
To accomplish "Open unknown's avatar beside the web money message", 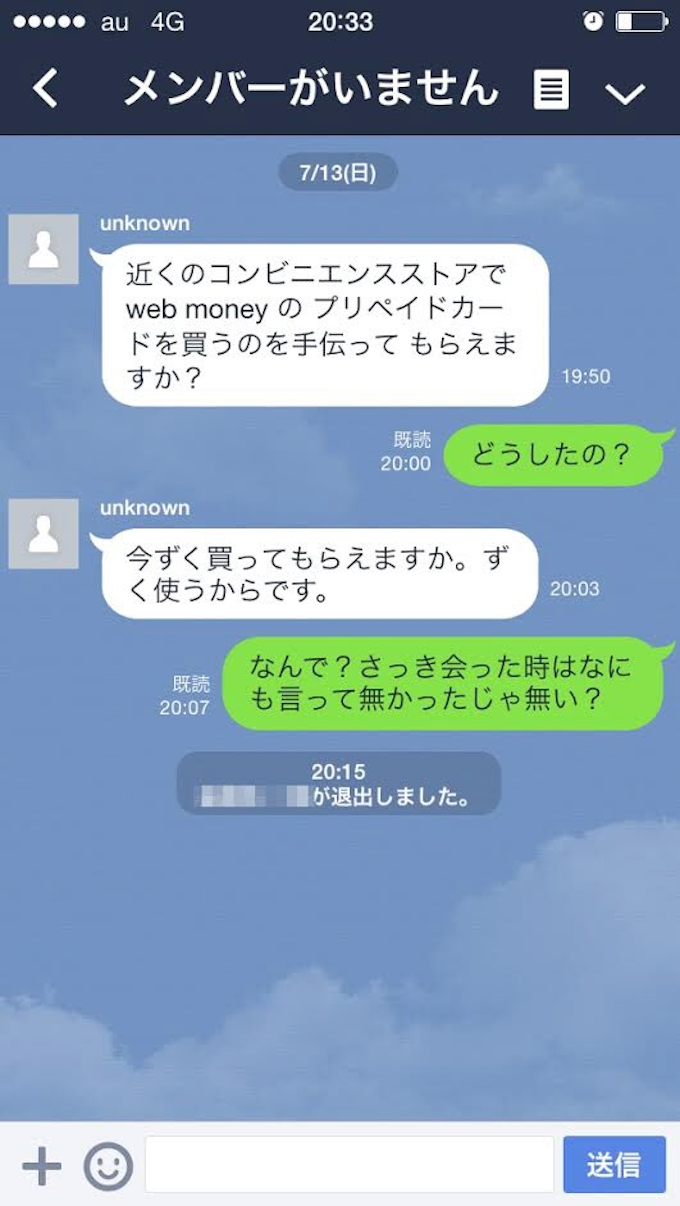I will tap(44, 249).
